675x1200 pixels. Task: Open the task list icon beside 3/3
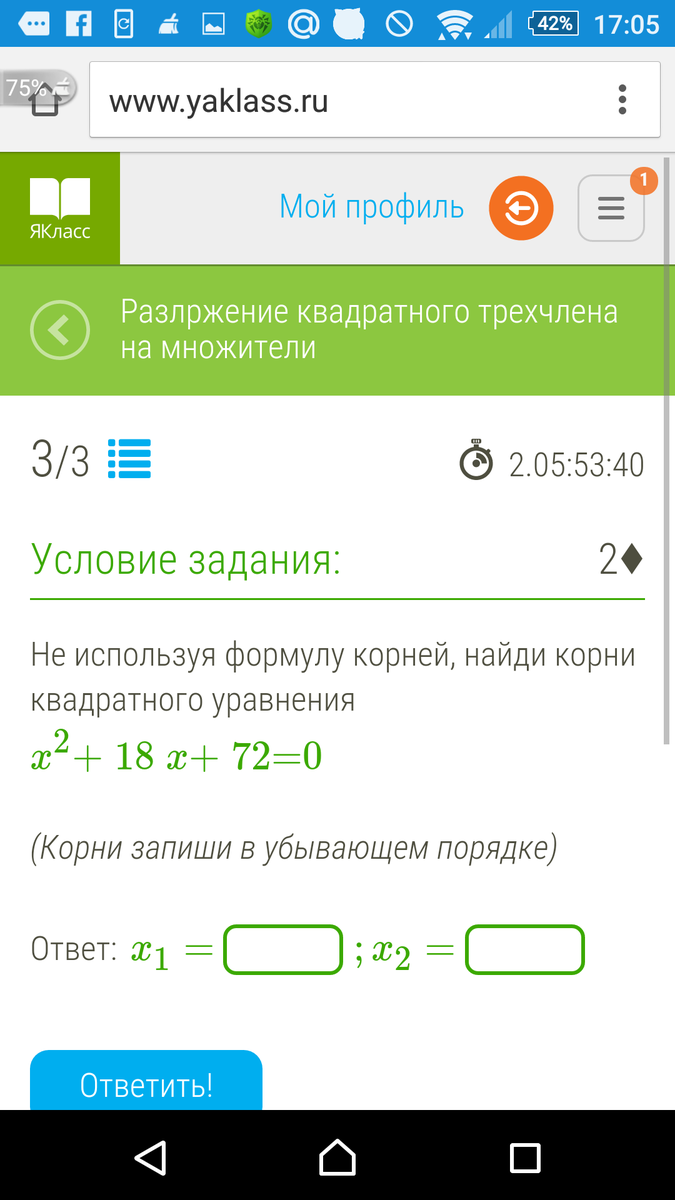129,460
